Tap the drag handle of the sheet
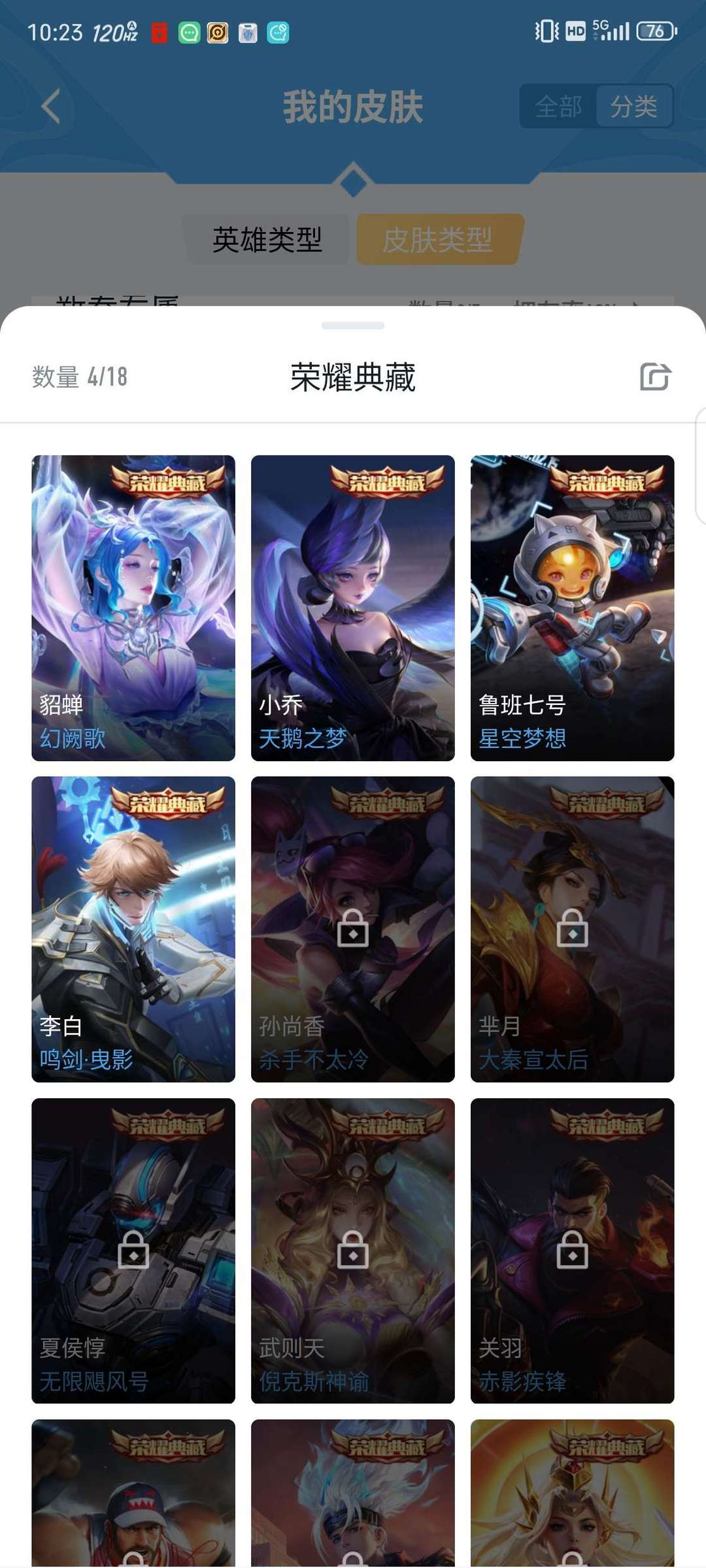 pyautogui.click(x=353, y=325)
